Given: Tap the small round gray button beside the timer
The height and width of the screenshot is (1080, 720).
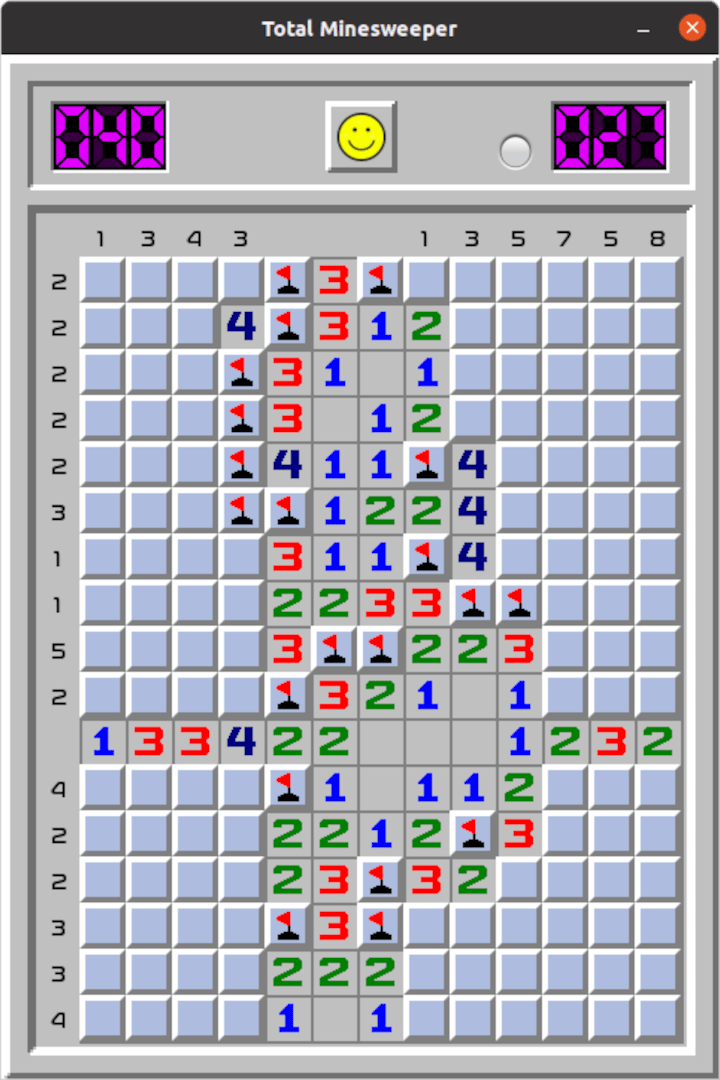Looking at the screenshot, I should pyautogui.click(x=515, y=151).
